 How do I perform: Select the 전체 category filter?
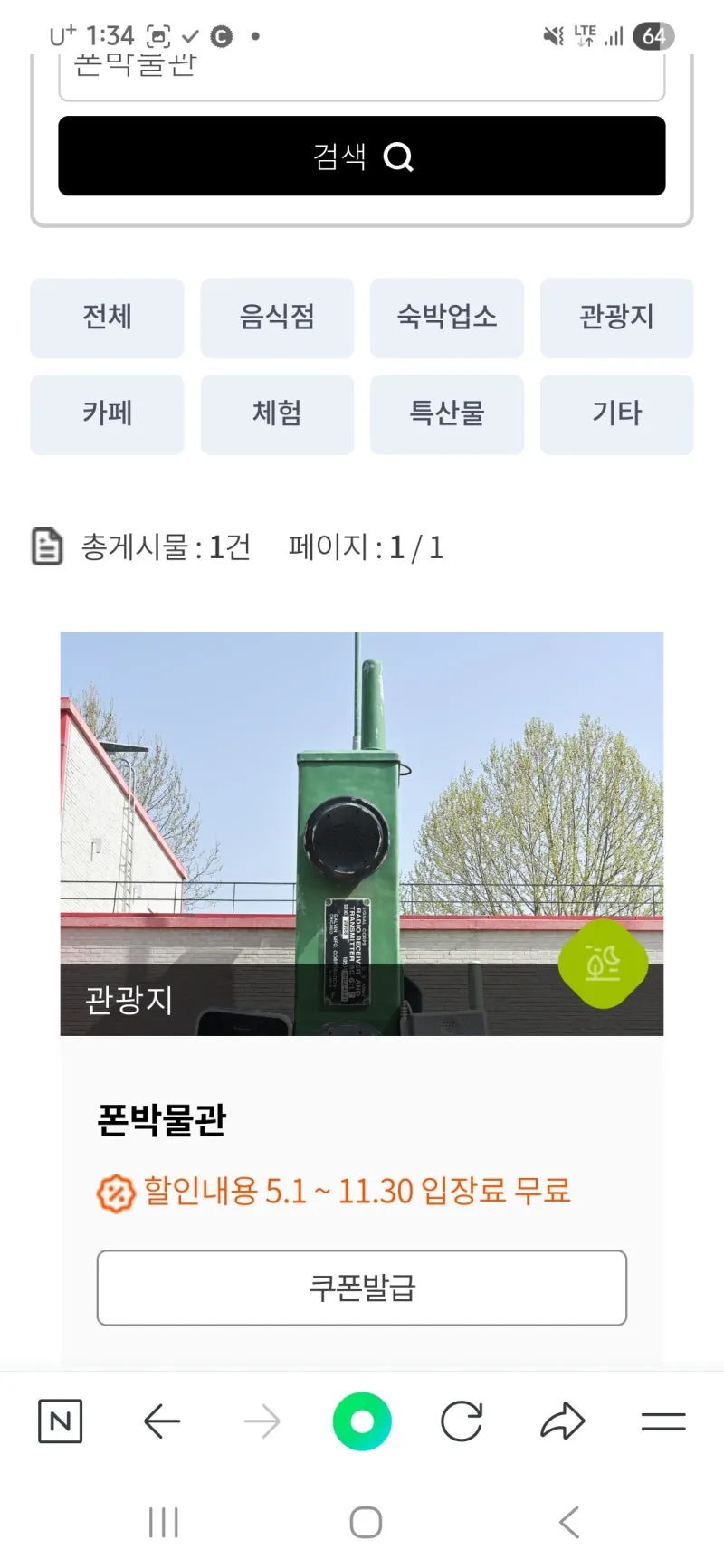107,318
